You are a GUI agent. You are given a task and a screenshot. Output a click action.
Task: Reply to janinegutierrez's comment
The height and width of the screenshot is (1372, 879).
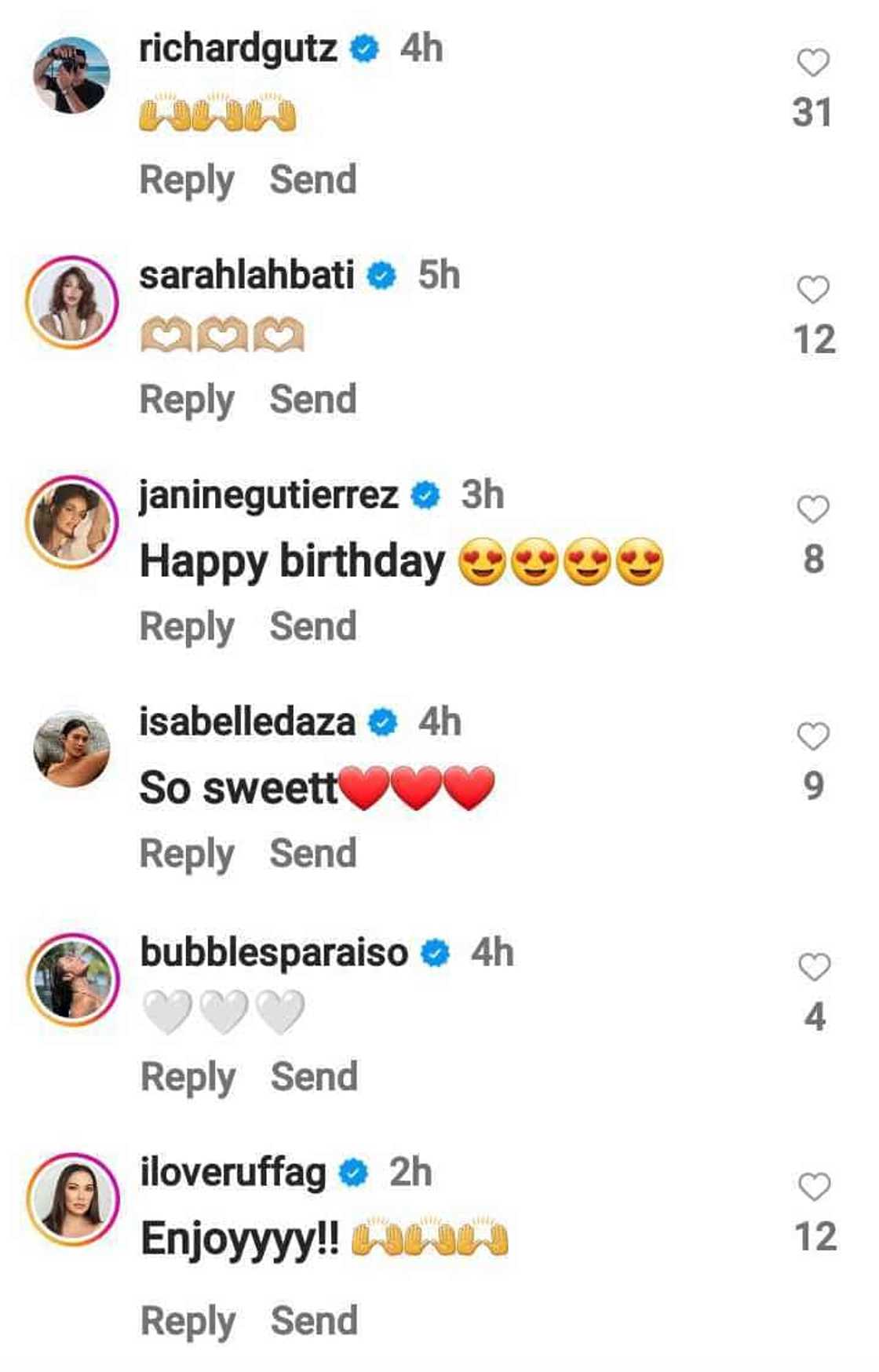(x=187, y=627)
